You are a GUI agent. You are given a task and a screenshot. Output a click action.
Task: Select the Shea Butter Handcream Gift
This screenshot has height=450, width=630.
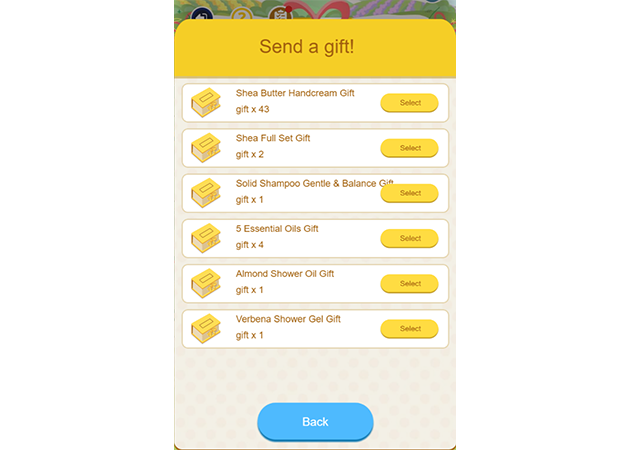point(409,102)
